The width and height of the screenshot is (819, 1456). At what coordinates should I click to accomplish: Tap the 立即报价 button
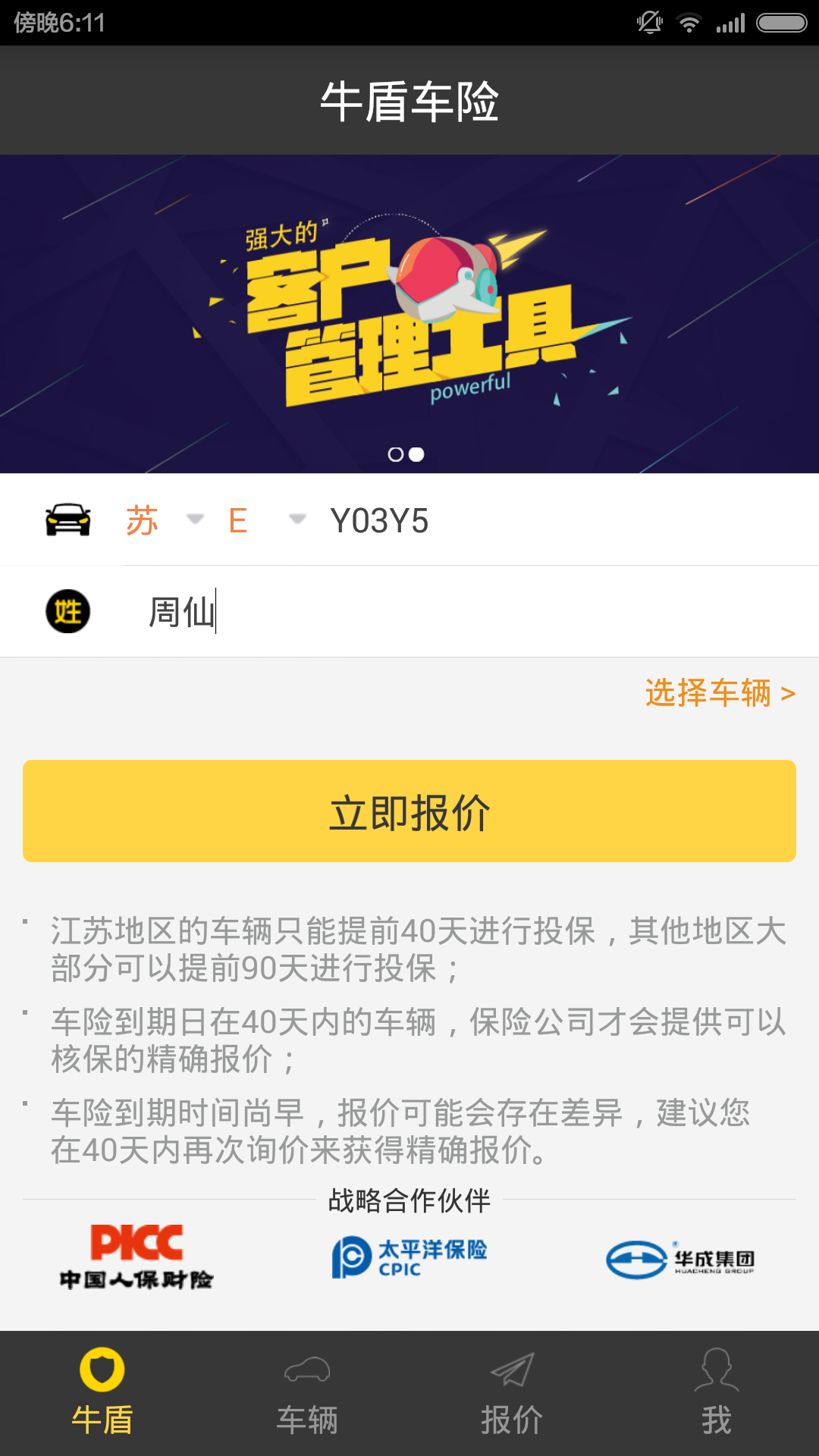pyautogui.click(x=409, y=811)
